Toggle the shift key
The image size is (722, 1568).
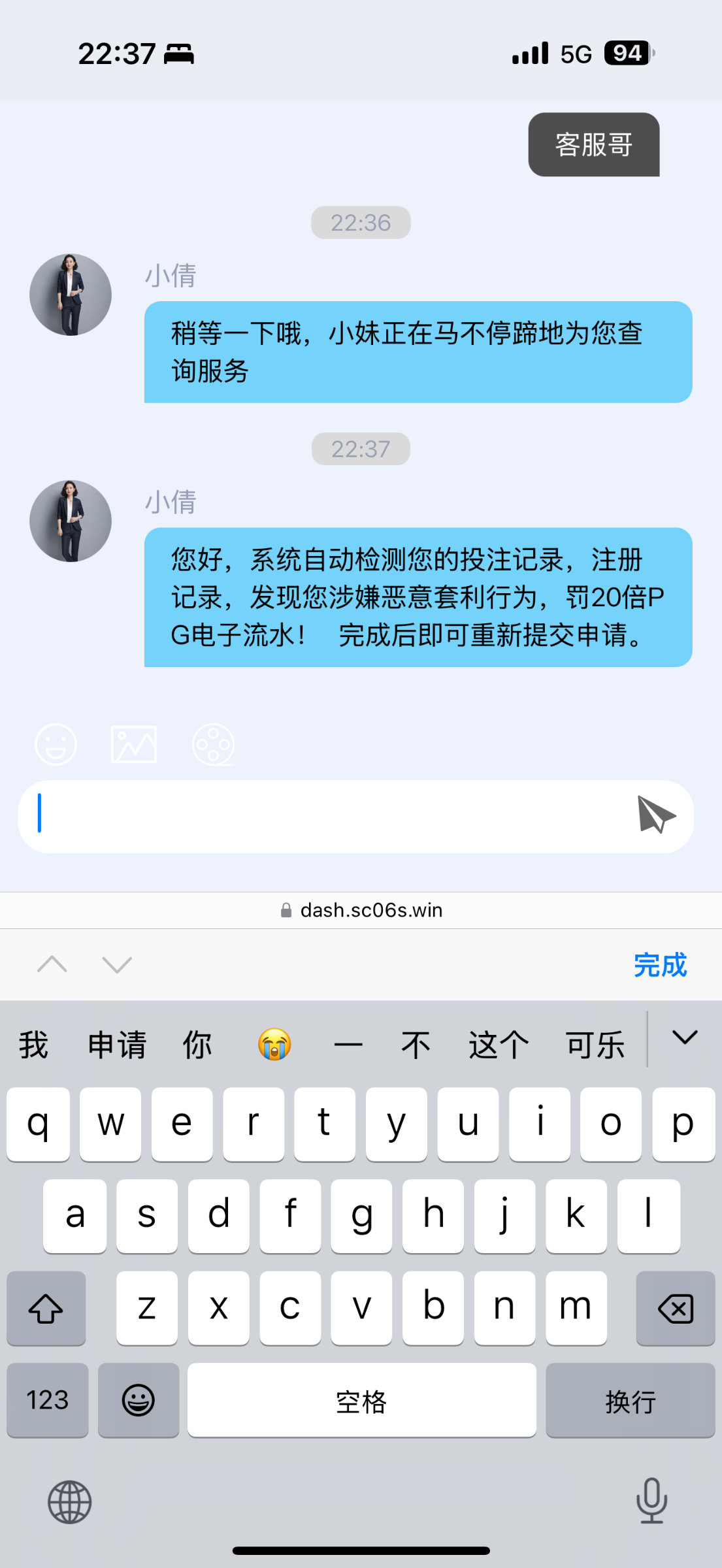pos(46,1309)
